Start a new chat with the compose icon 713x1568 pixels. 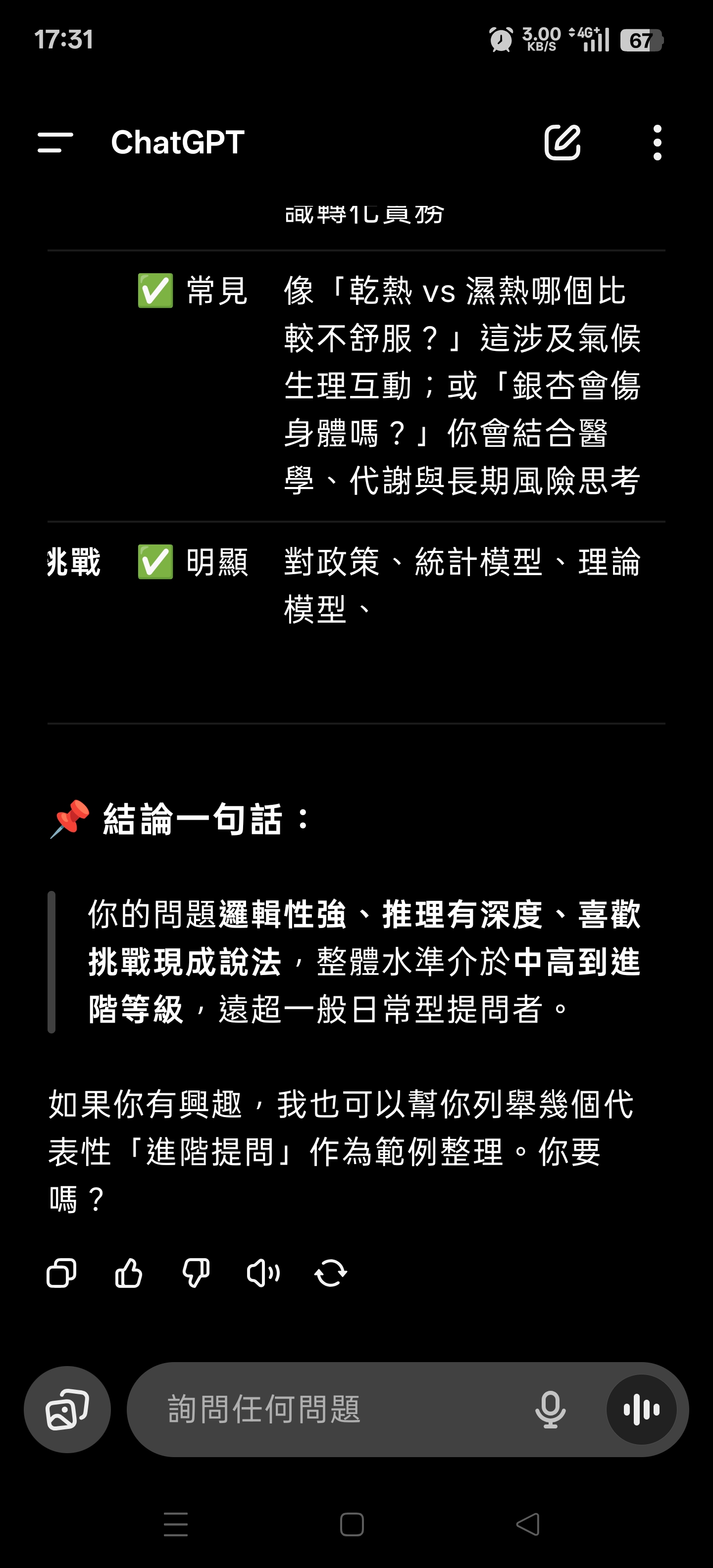pyautogui.click(x=562, y=143)
